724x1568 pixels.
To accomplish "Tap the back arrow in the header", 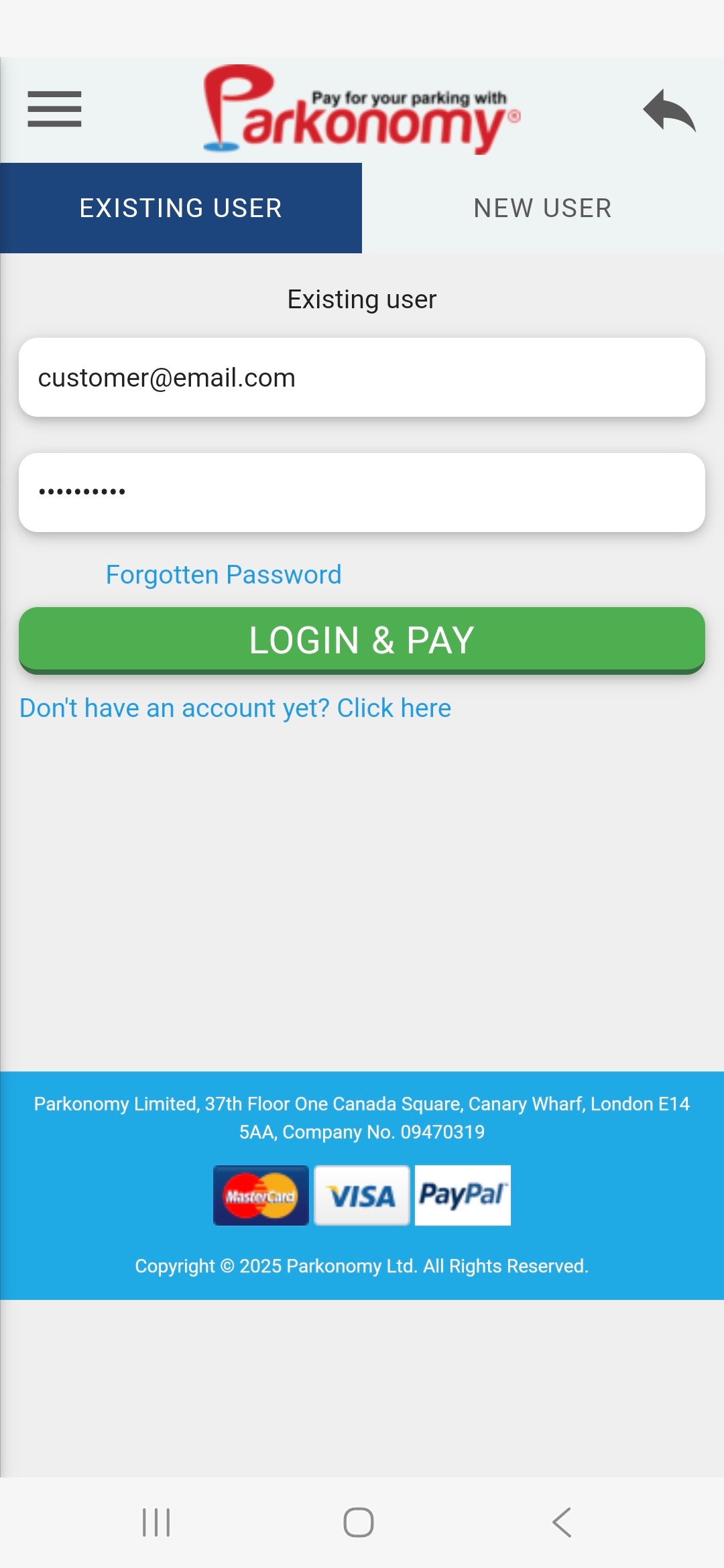I will pos(669,111).
